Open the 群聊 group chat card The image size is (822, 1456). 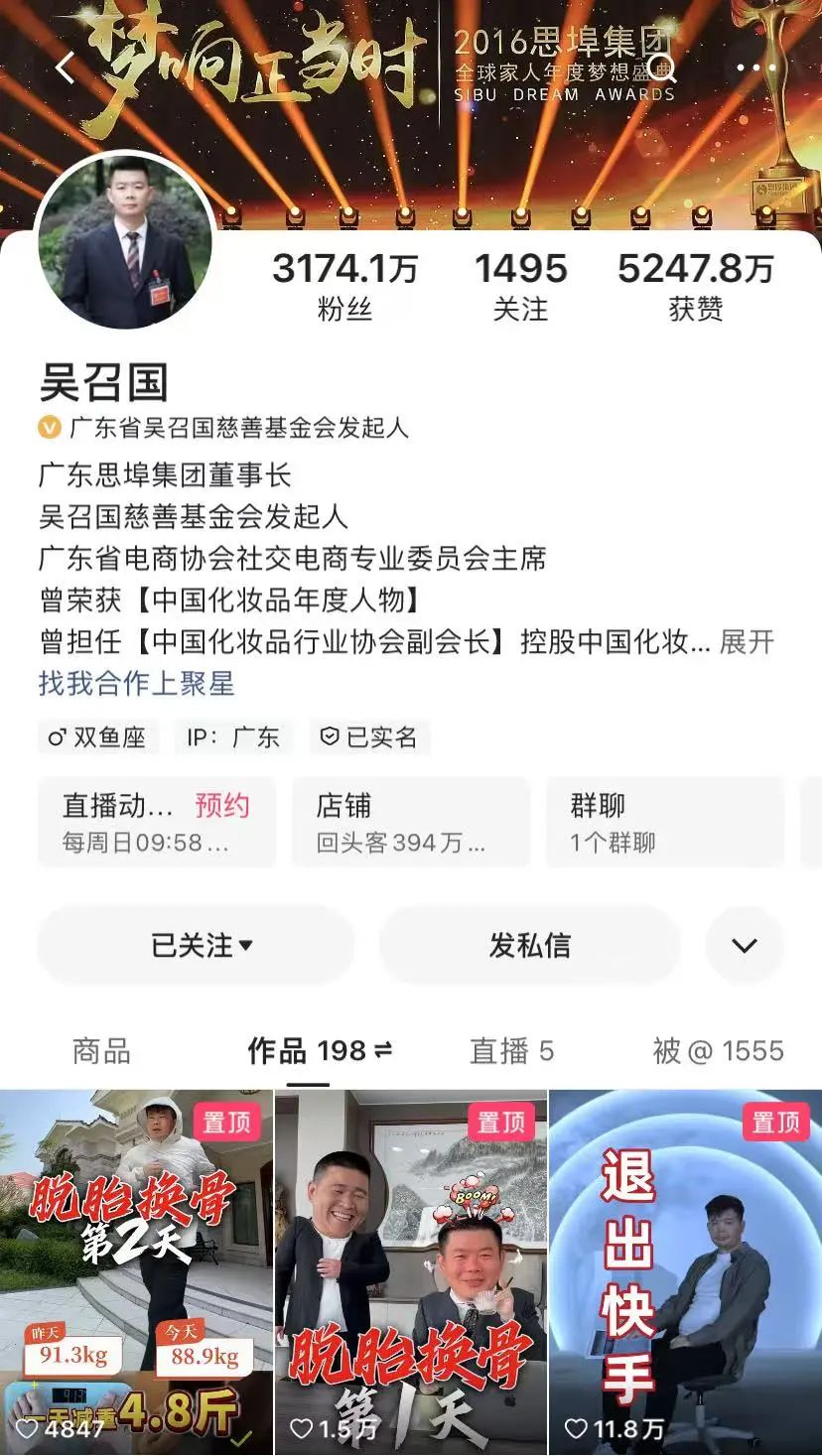pos(664,823)
